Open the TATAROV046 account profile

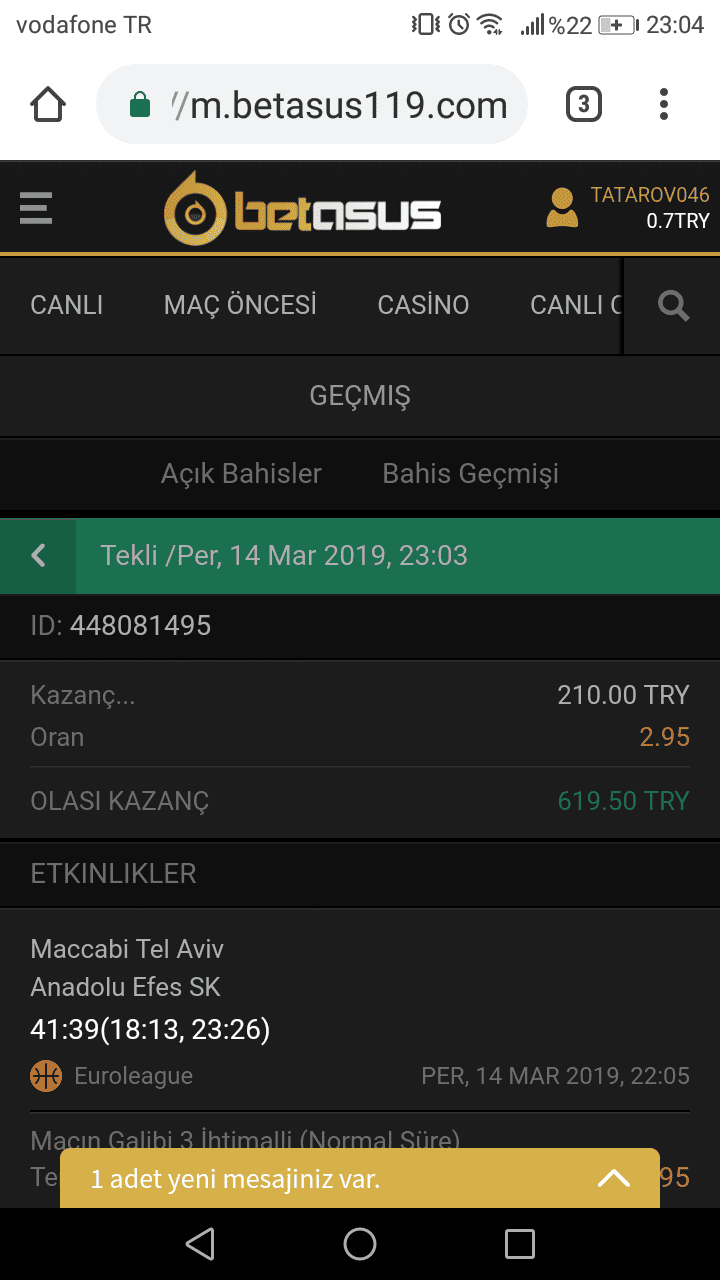628,208
